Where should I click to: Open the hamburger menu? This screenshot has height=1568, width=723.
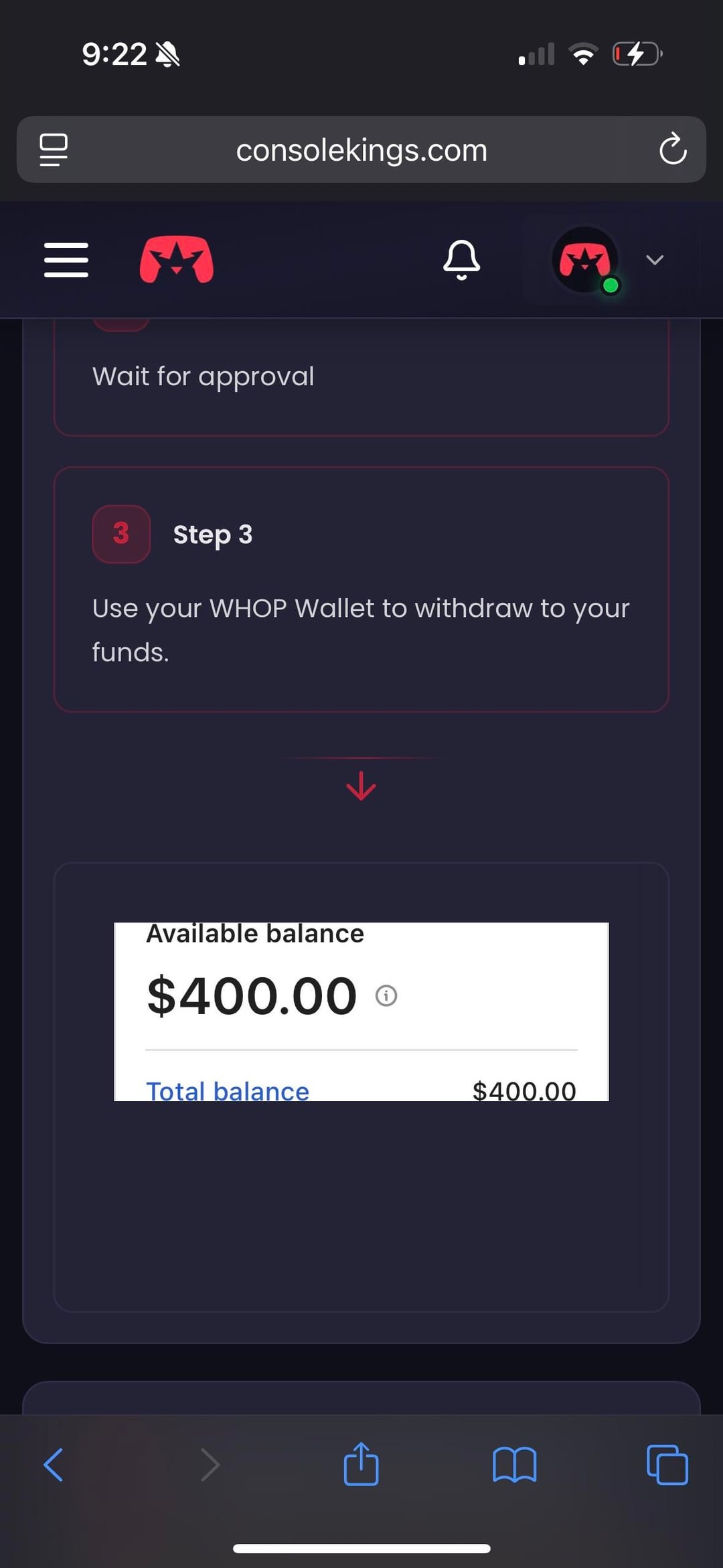tap(66, 260)
